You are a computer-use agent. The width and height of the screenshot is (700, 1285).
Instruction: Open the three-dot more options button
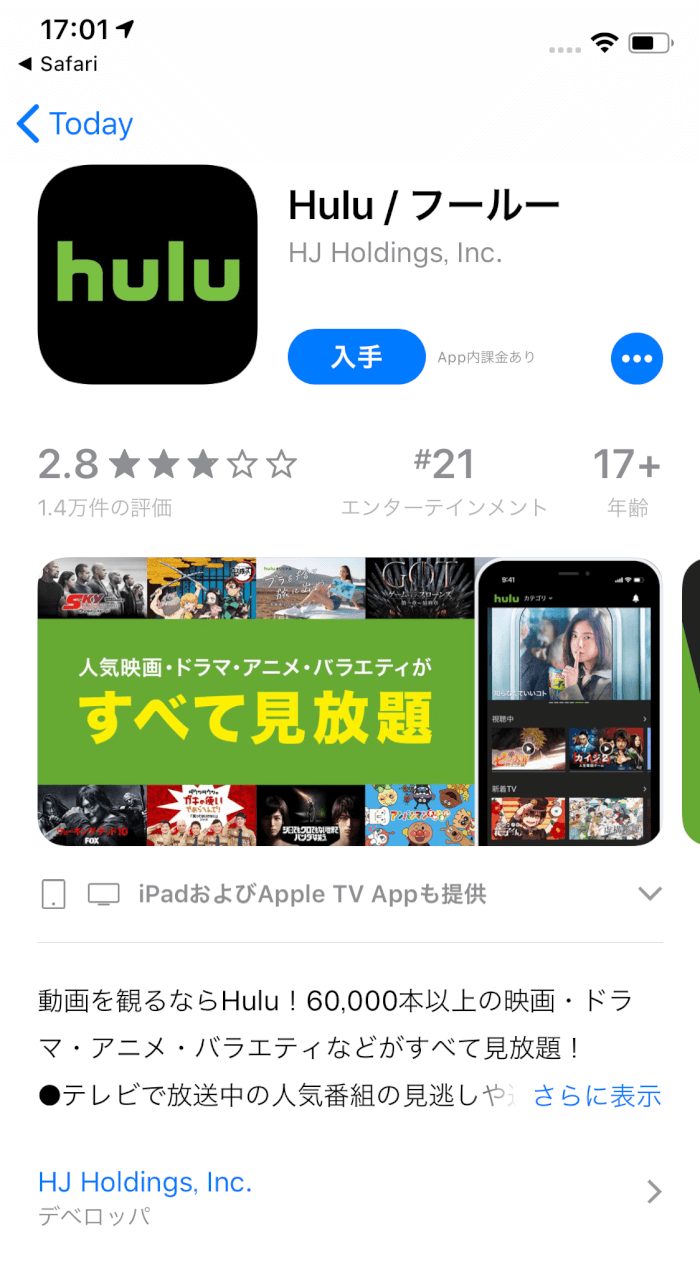(637, 358)
